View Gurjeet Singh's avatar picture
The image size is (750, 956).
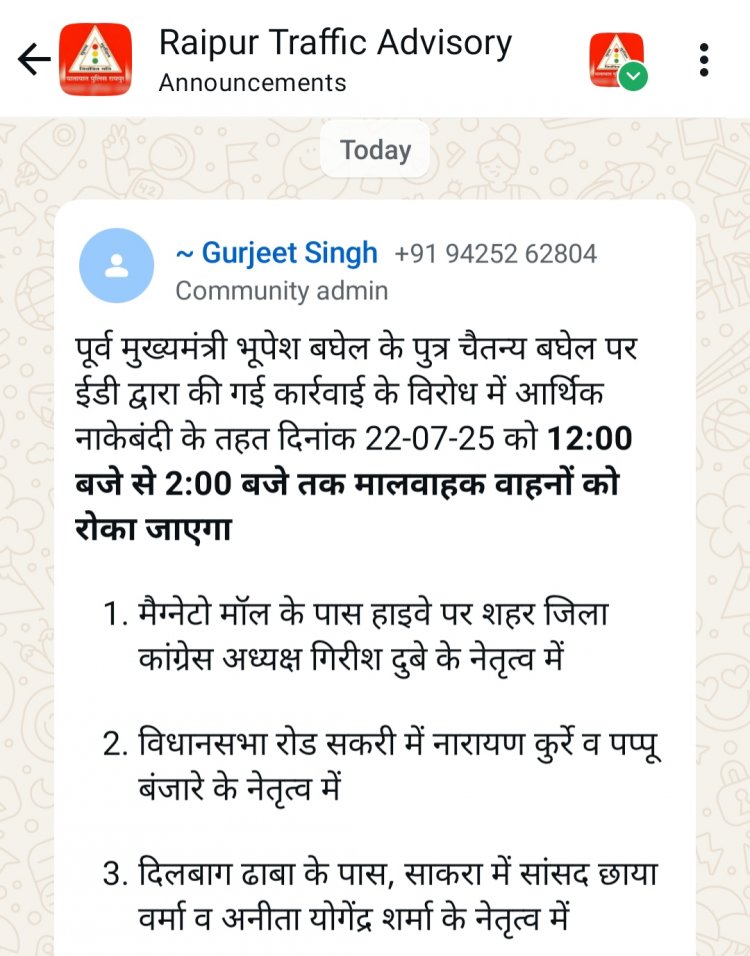pyautogui.click(x=116, y=265)
